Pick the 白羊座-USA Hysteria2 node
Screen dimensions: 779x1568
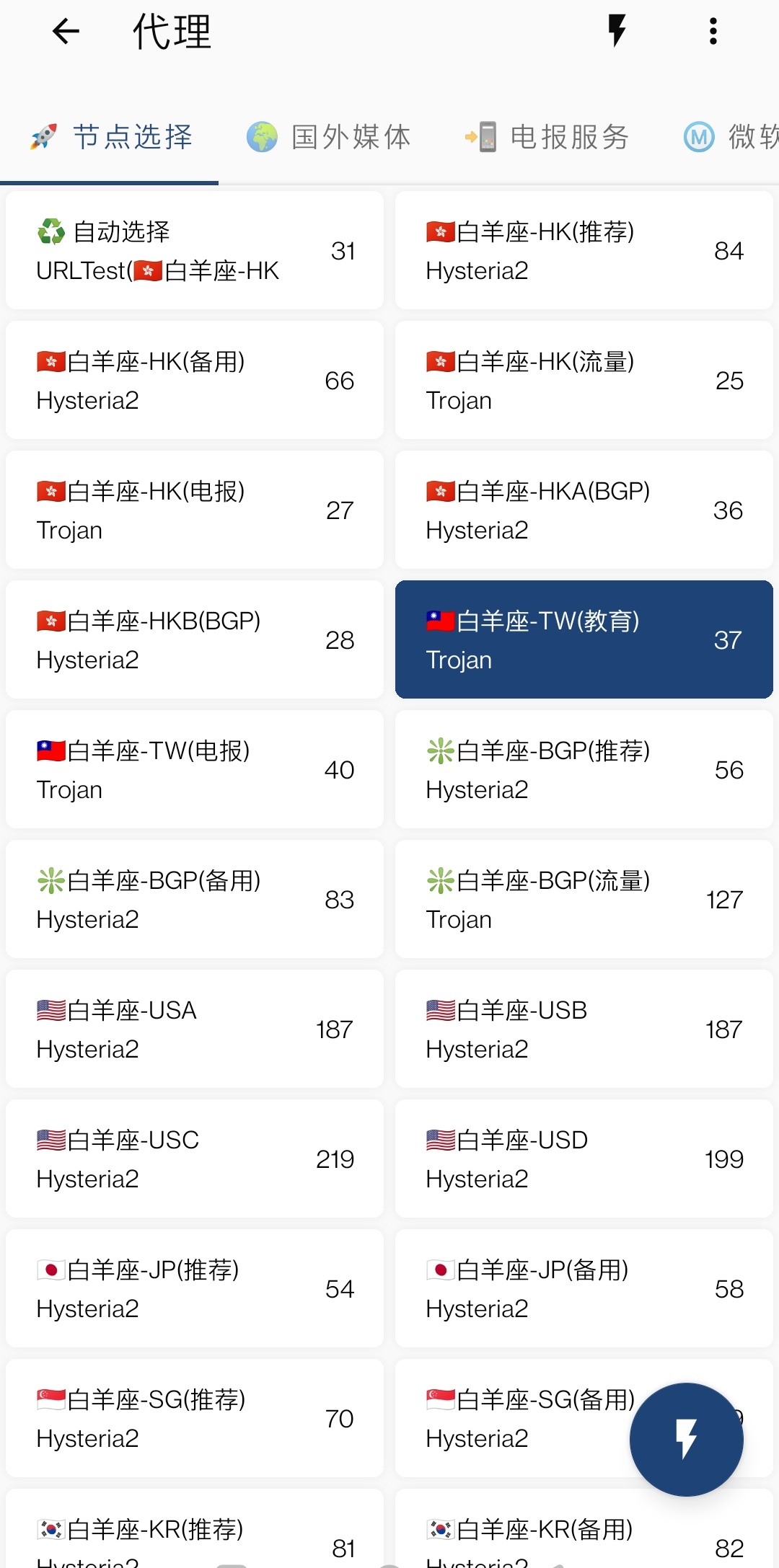[194, 1029]
